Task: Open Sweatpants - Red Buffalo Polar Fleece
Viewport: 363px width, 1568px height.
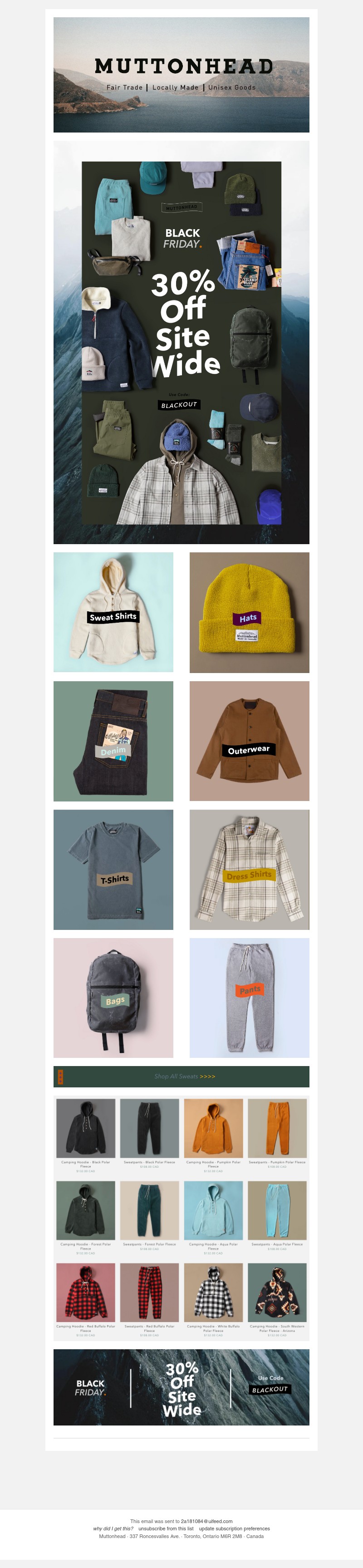Action: (149, 1292)
